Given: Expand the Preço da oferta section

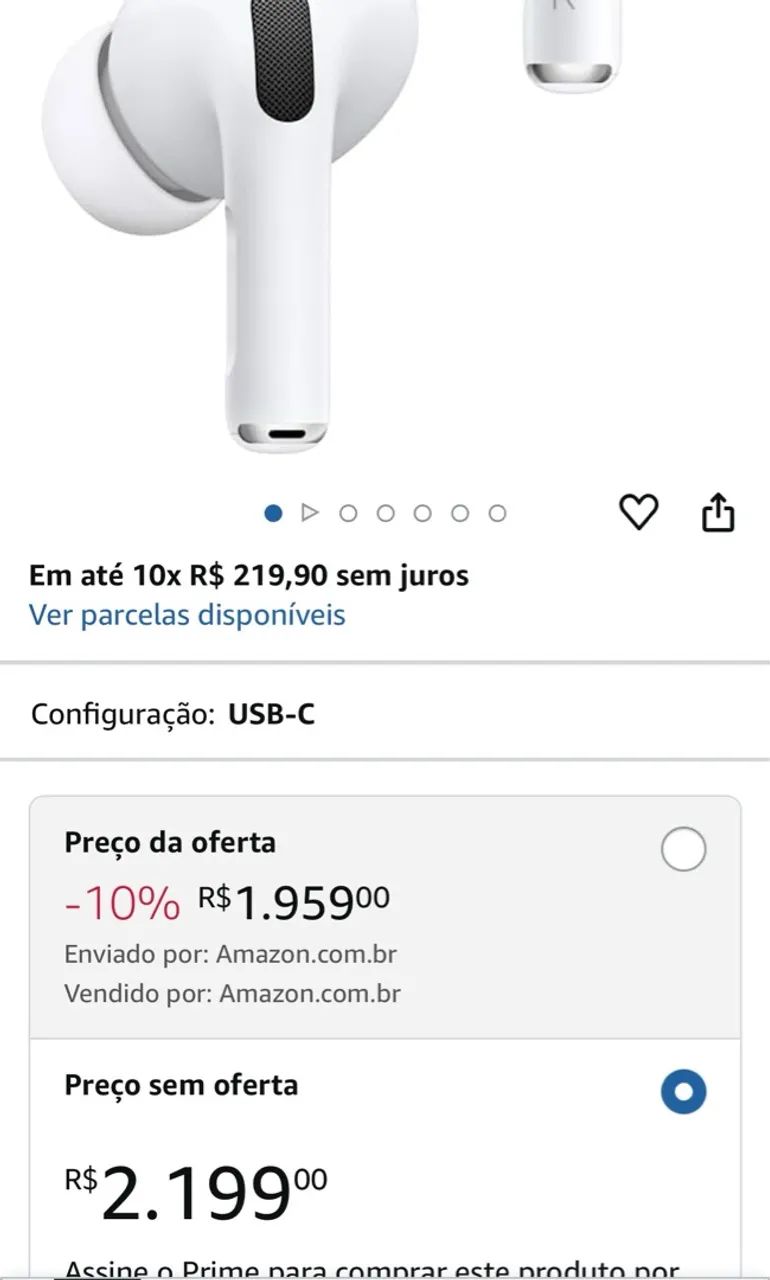Looking at the screenshot, I should [171, 842].
